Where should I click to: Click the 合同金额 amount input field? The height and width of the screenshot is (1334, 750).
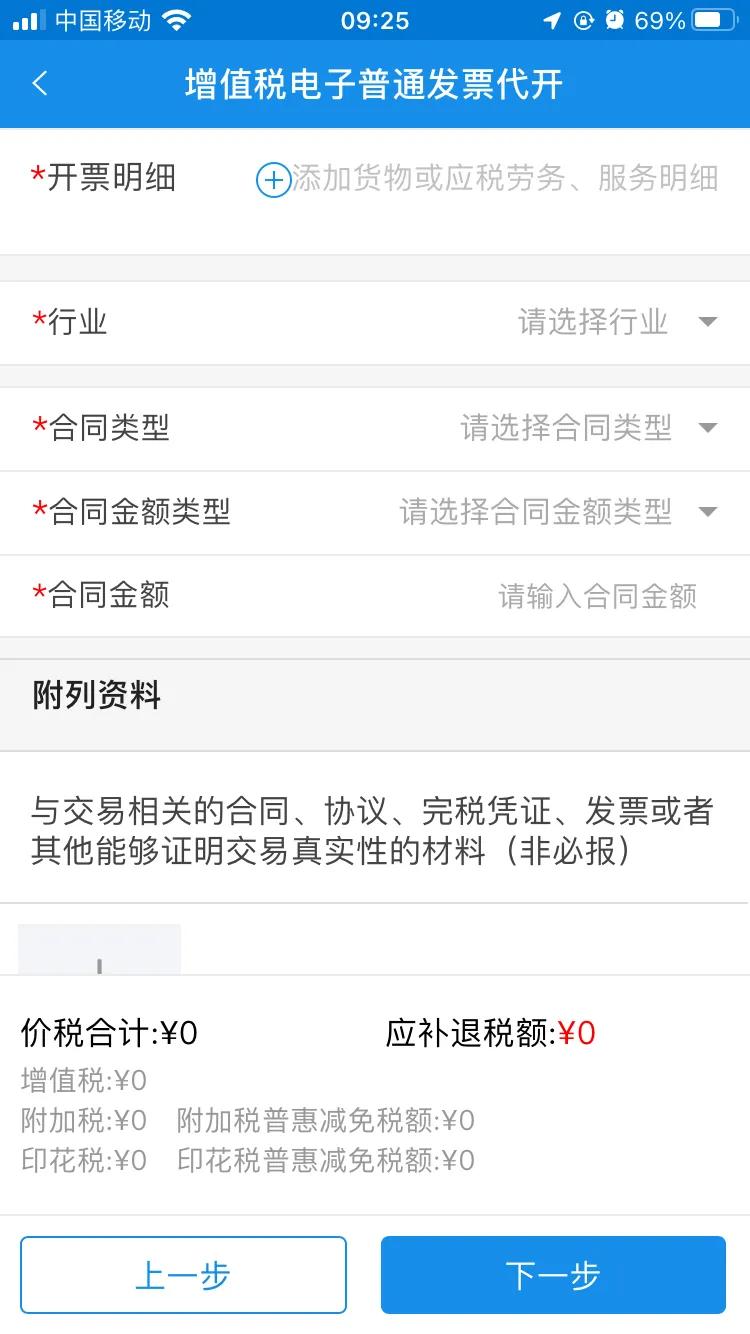(x=600, y=596)
